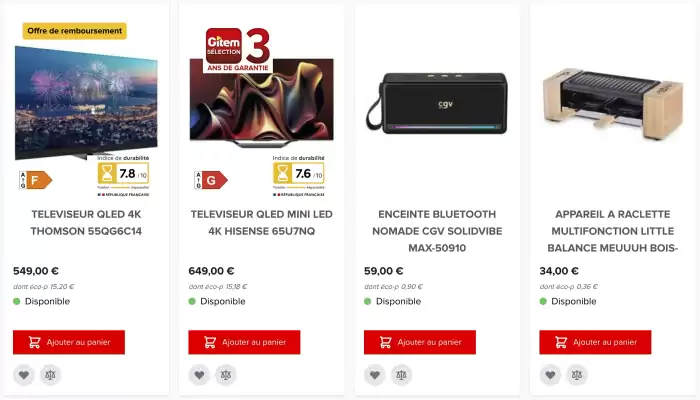Add the Hisense 65U7NQ TV to the cart
This screenshot has width=700, height=400.
[x=244, y=342]
